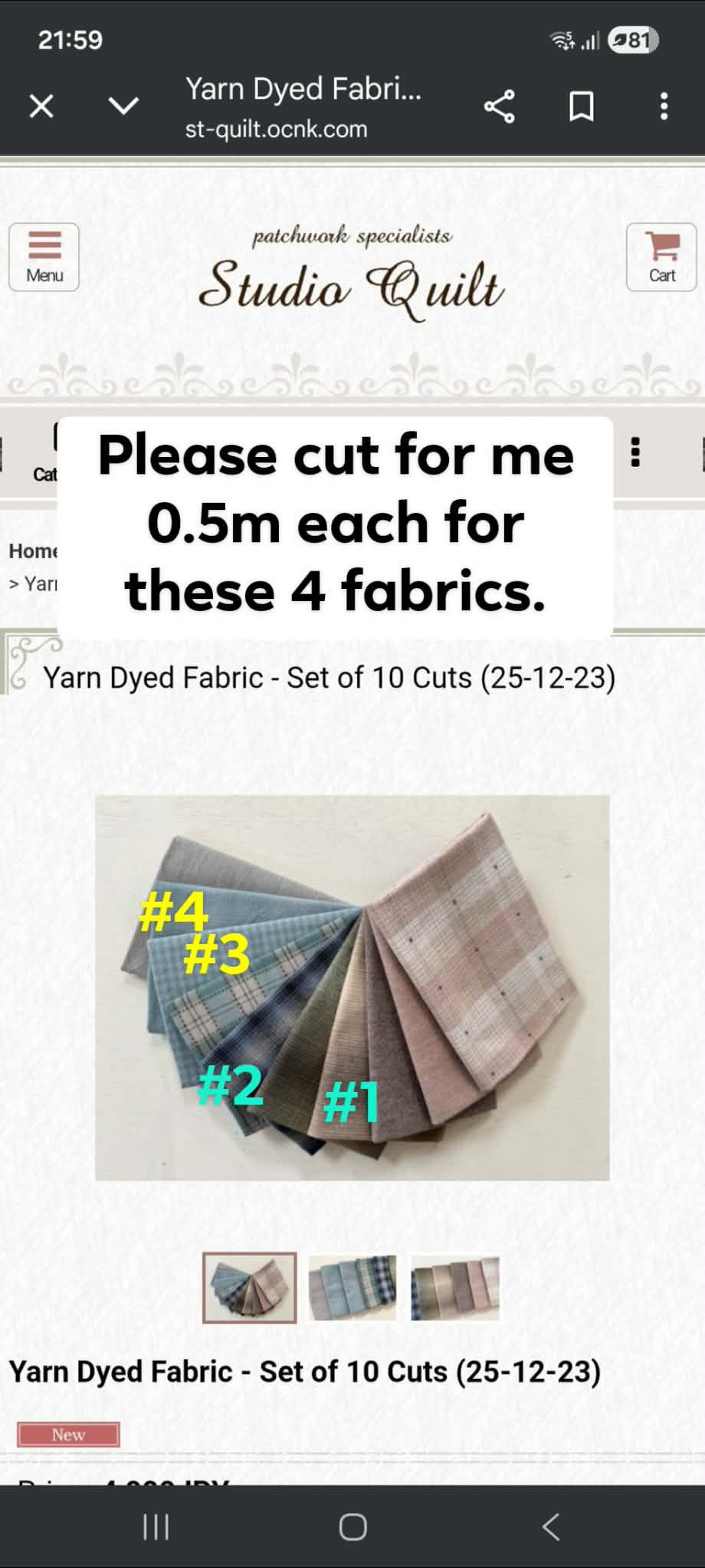Open the browser overflow menu
Image resolution: width=705 pixels, height=1568 pixels.
(x=664, y=106)
